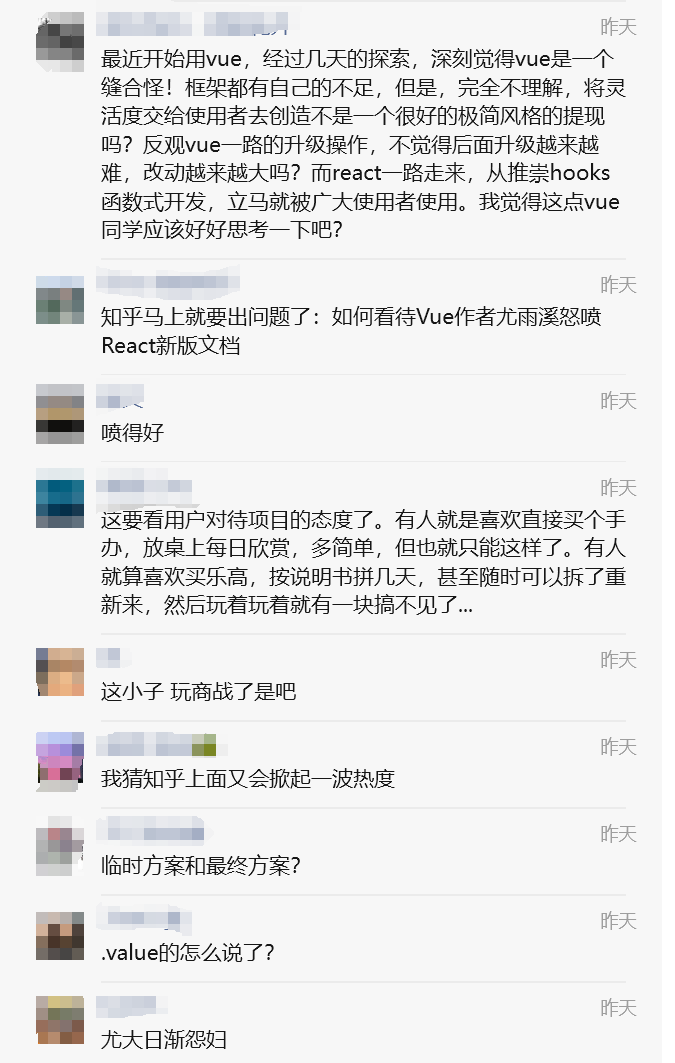The width and height of the screenshot is (675, 1063).
Task: Open the comment 临时方案和最终方案?
Action: [201, 865]
